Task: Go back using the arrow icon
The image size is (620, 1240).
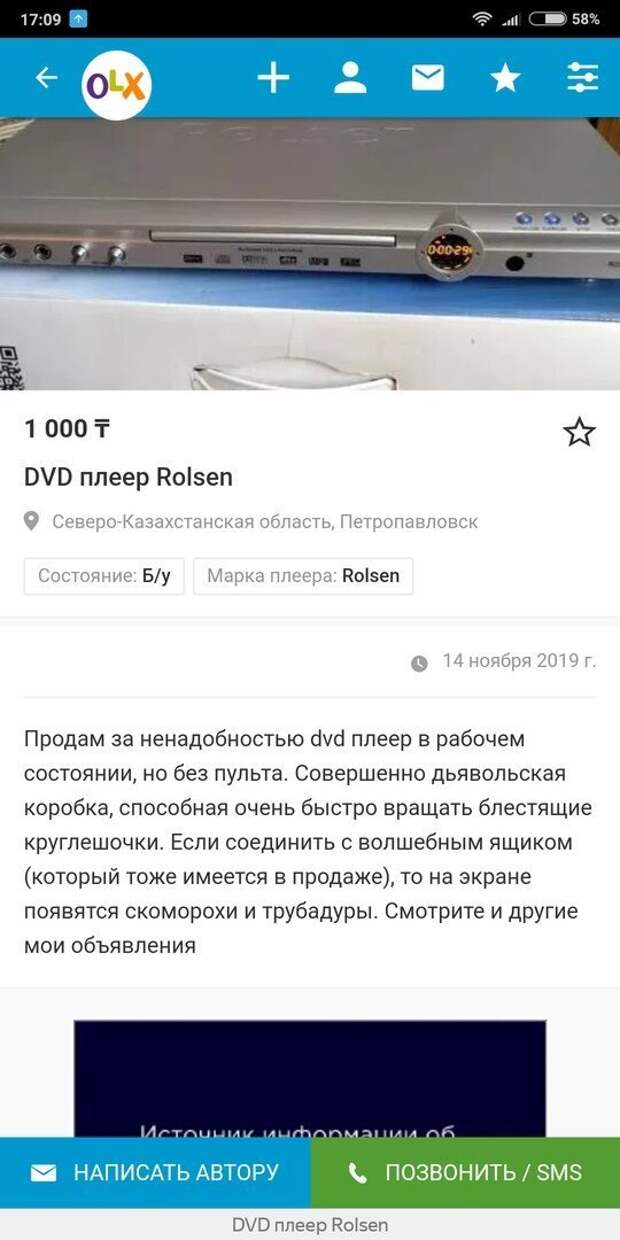Action: coord(46,77)
